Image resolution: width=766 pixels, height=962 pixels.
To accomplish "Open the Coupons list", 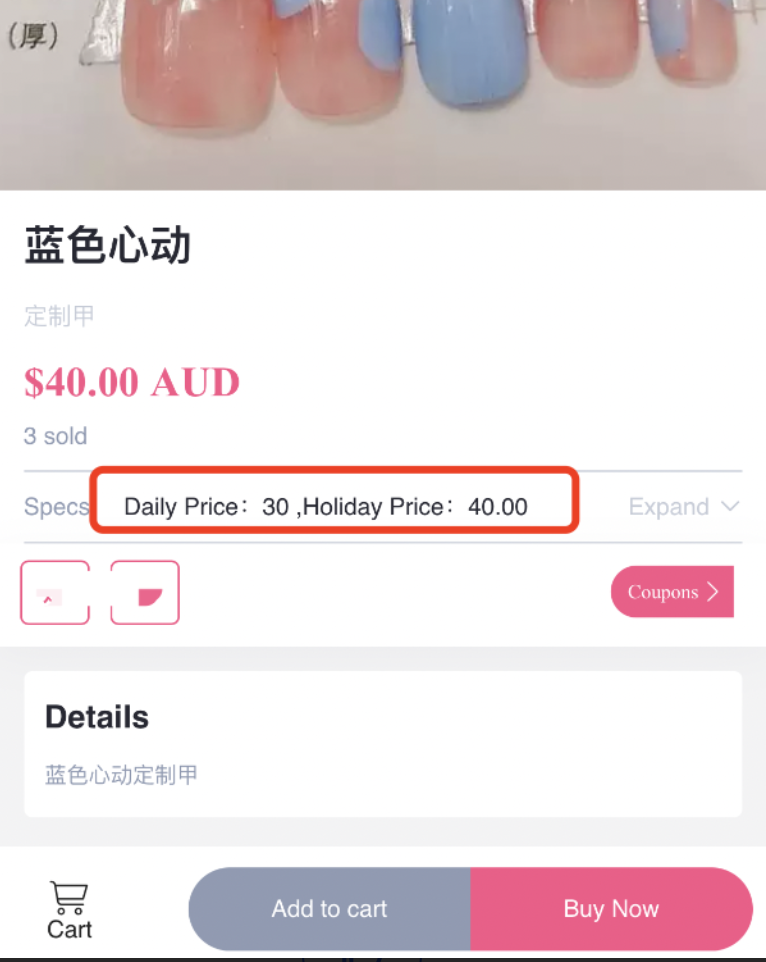I will [672, 592].
